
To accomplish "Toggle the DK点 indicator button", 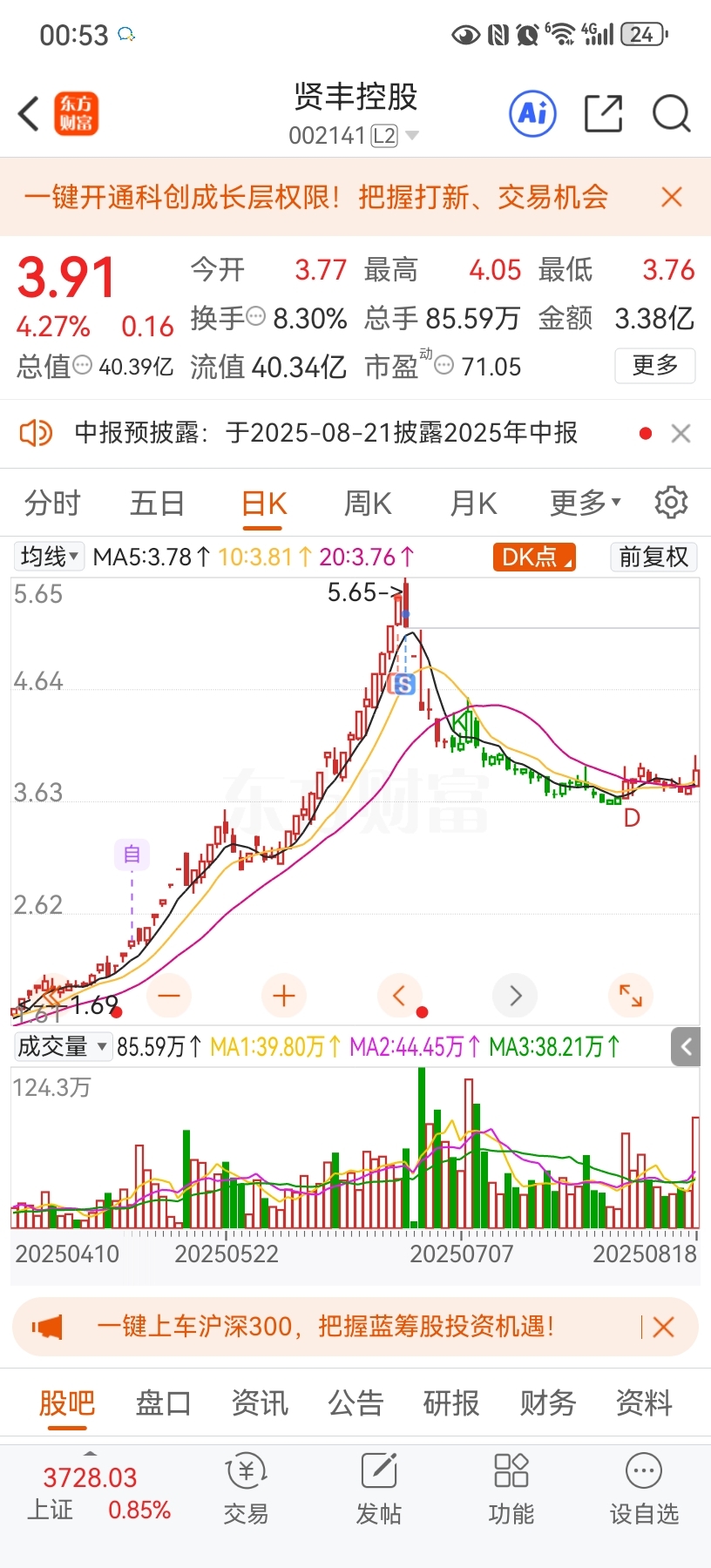I will click(534, 557).
